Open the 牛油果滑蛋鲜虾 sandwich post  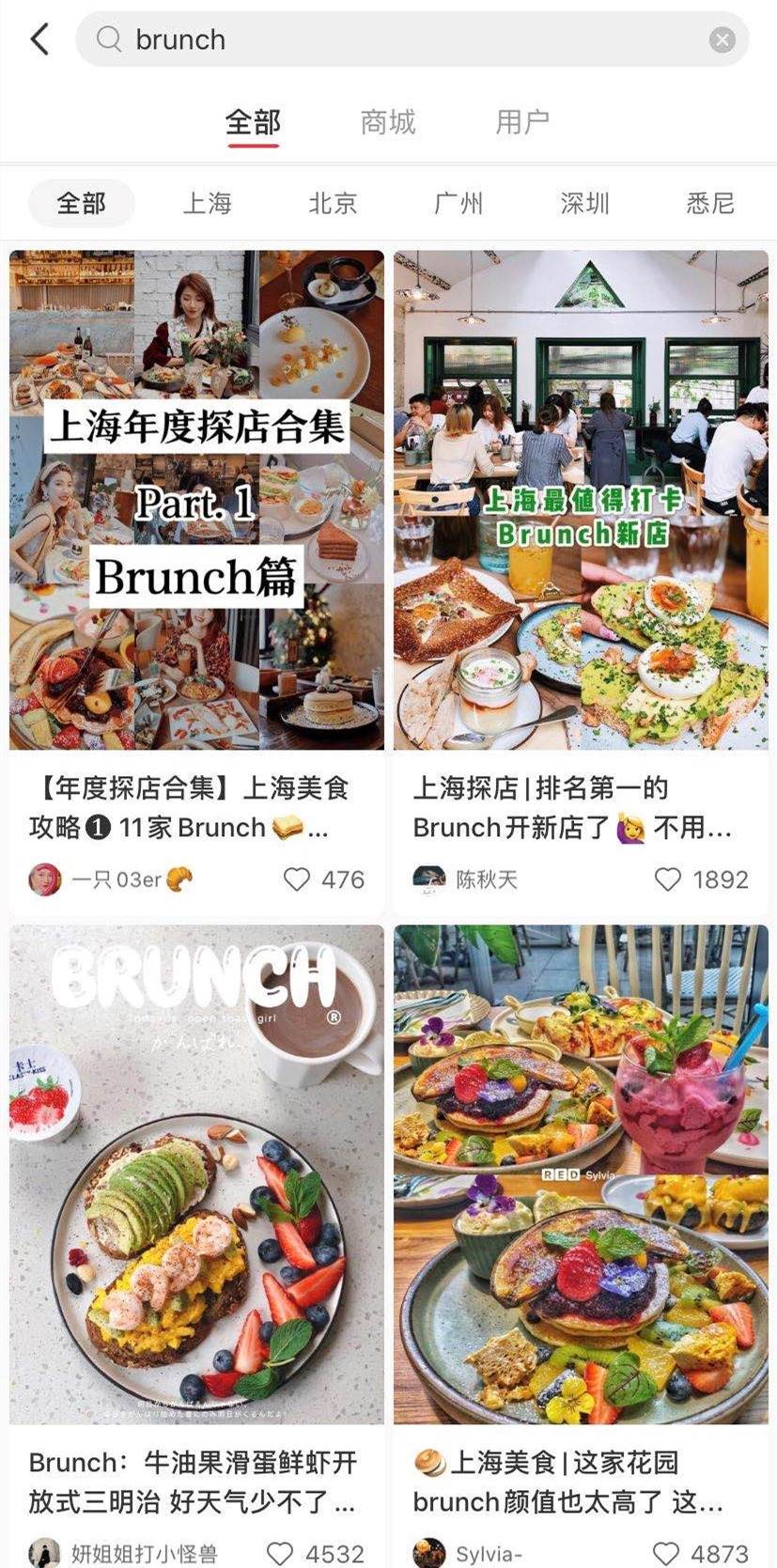coord(196,1174)
